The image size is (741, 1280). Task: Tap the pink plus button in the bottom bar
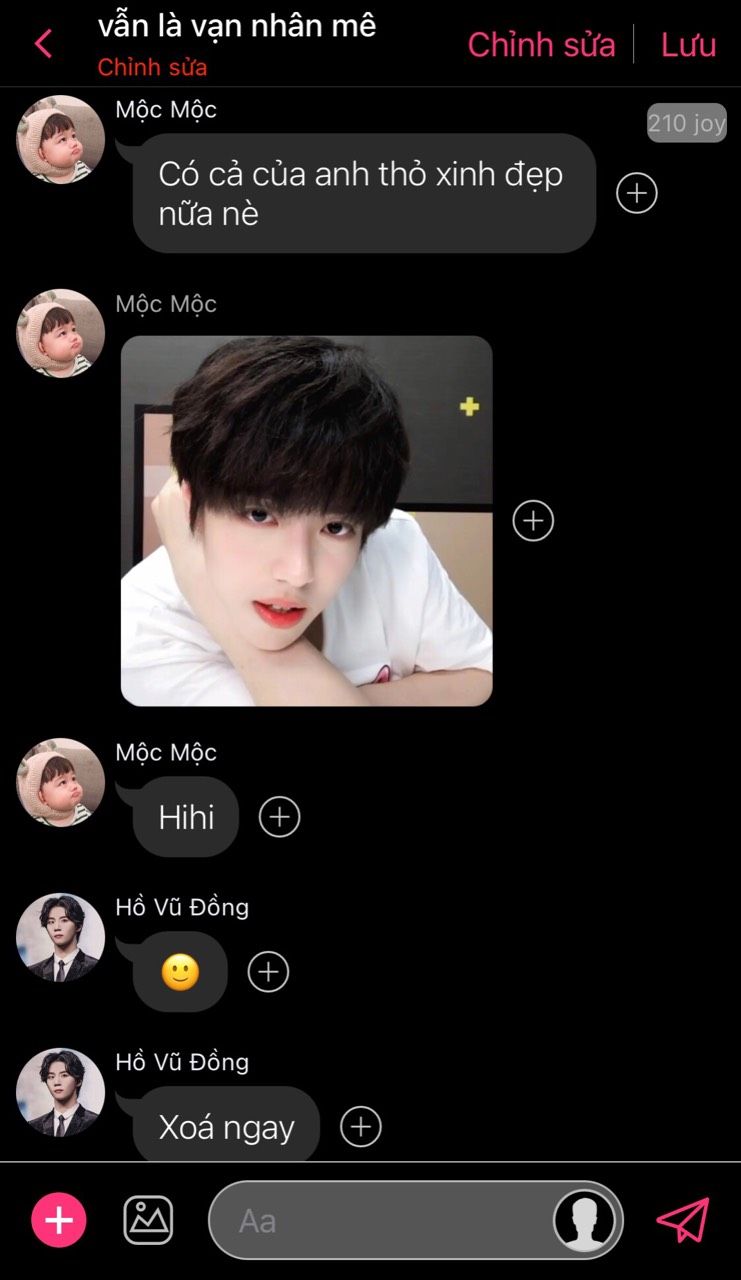tap(59, 1220)
